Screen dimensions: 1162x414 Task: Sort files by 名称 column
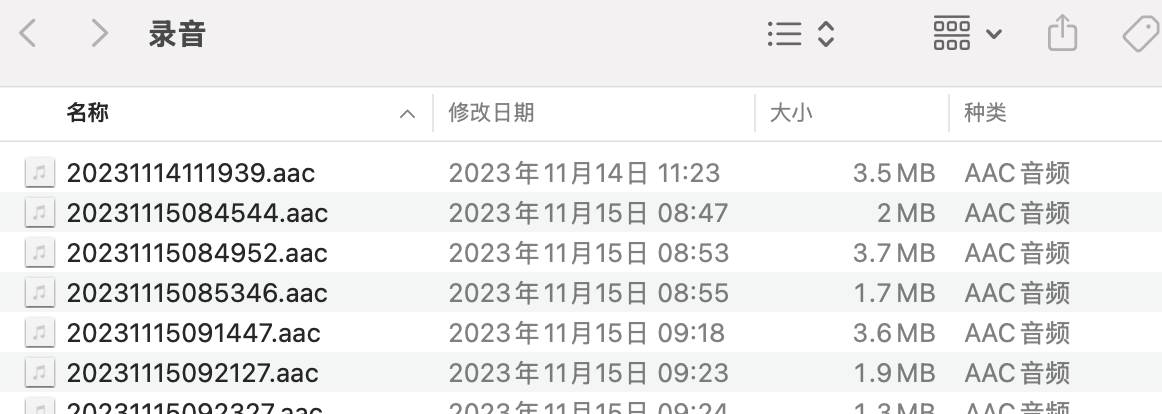click(x=88, y=113)
